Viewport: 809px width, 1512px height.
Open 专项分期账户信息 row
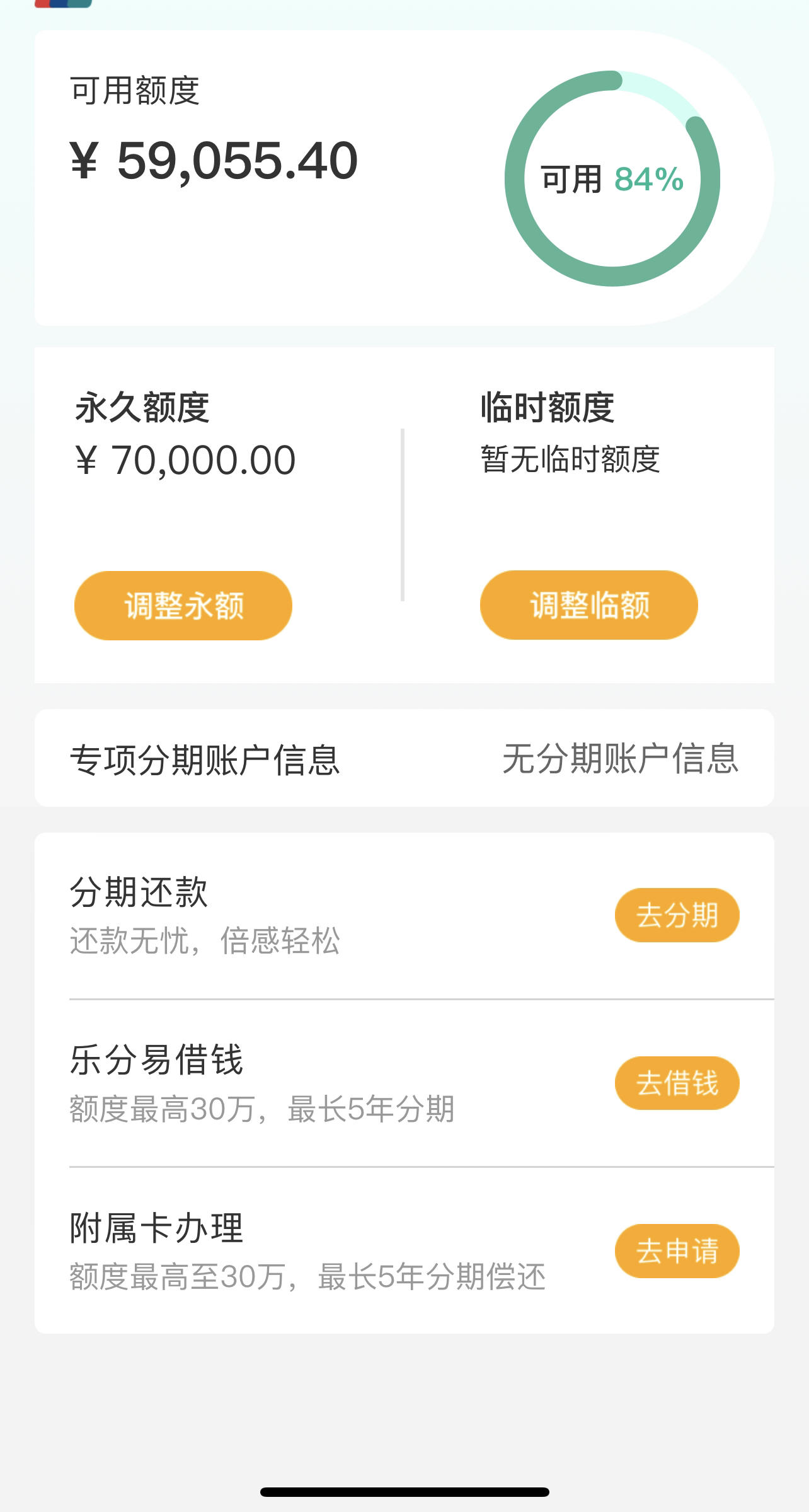click(x=404, y=758)
